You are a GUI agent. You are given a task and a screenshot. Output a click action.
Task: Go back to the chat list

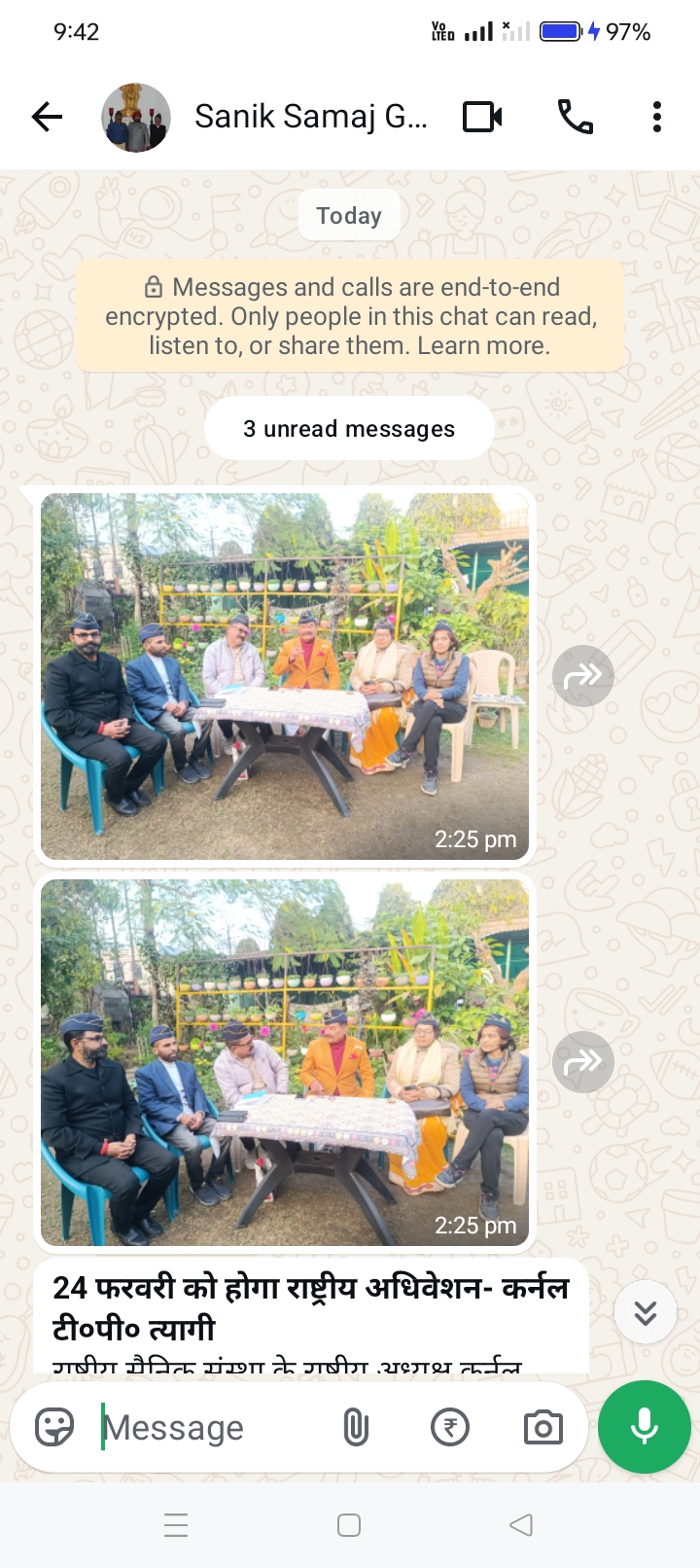(x=46, y=118)
